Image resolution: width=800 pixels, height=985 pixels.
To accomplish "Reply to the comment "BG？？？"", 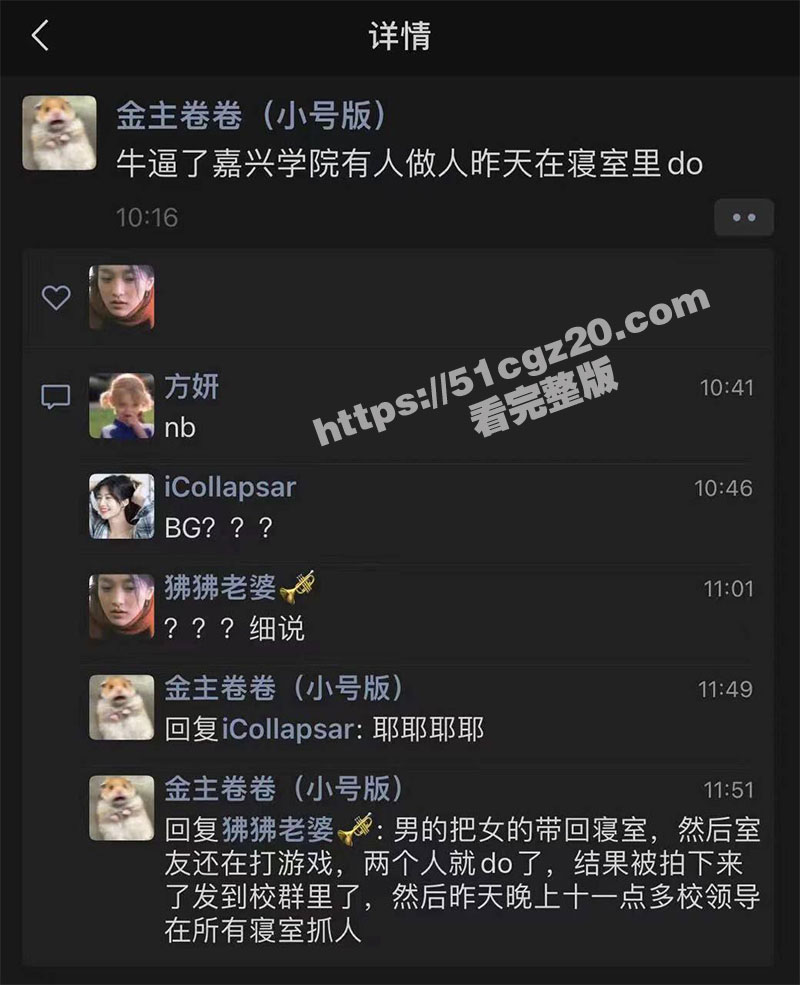I will click(219, 528).
